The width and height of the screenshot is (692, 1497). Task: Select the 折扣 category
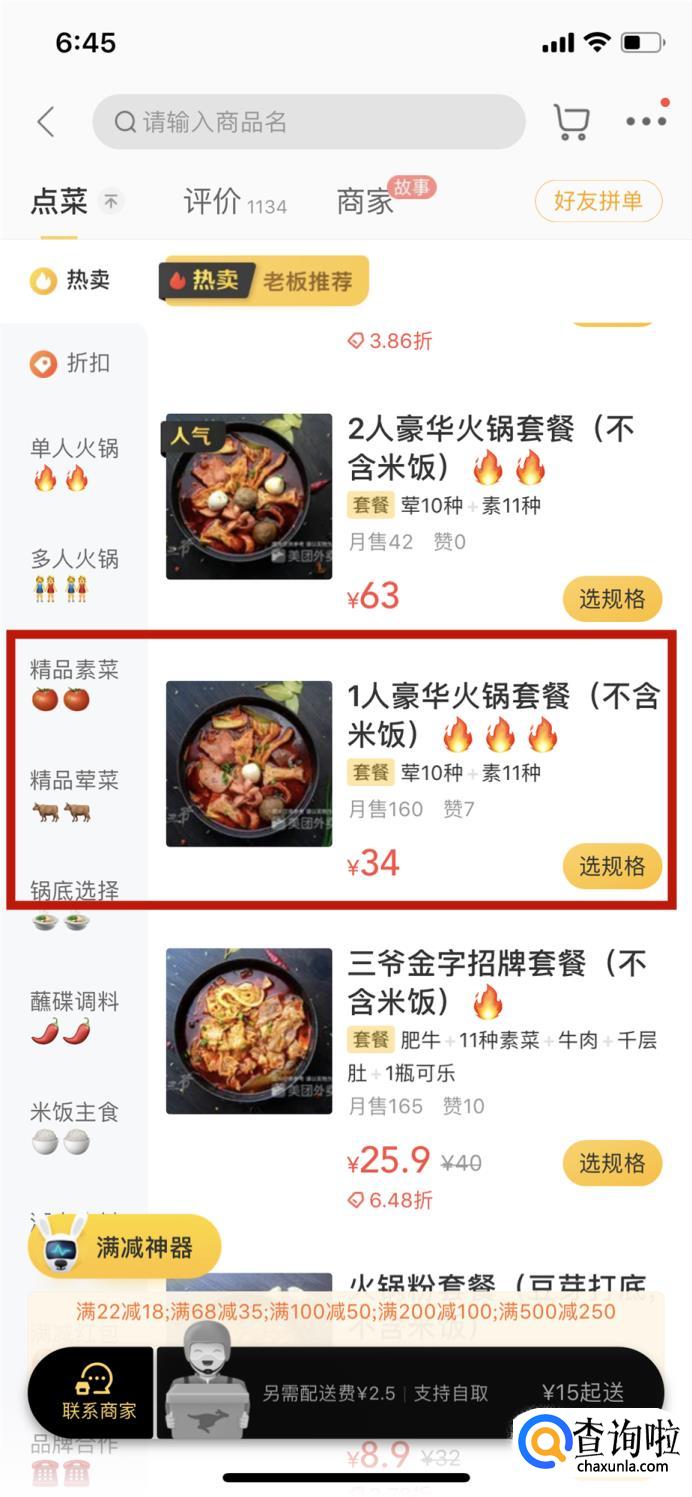(x=70, y=363)
